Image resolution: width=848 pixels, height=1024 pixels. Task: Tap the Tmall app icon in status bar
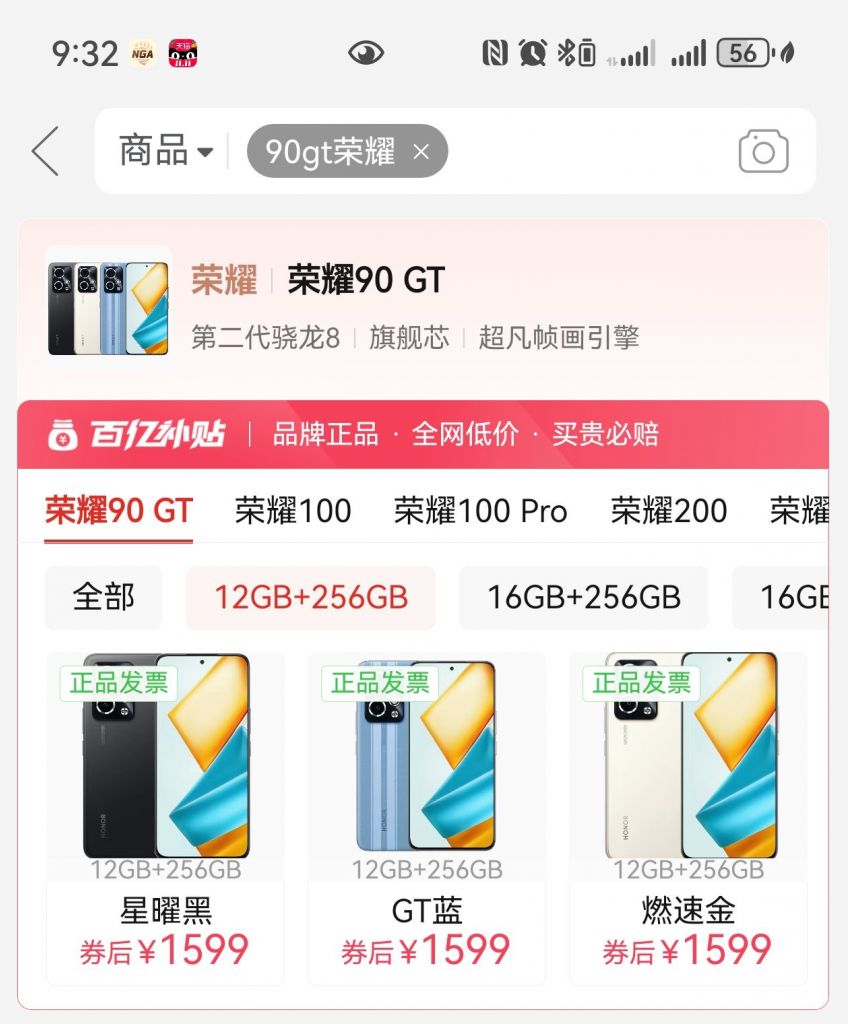tap(181, 53)
